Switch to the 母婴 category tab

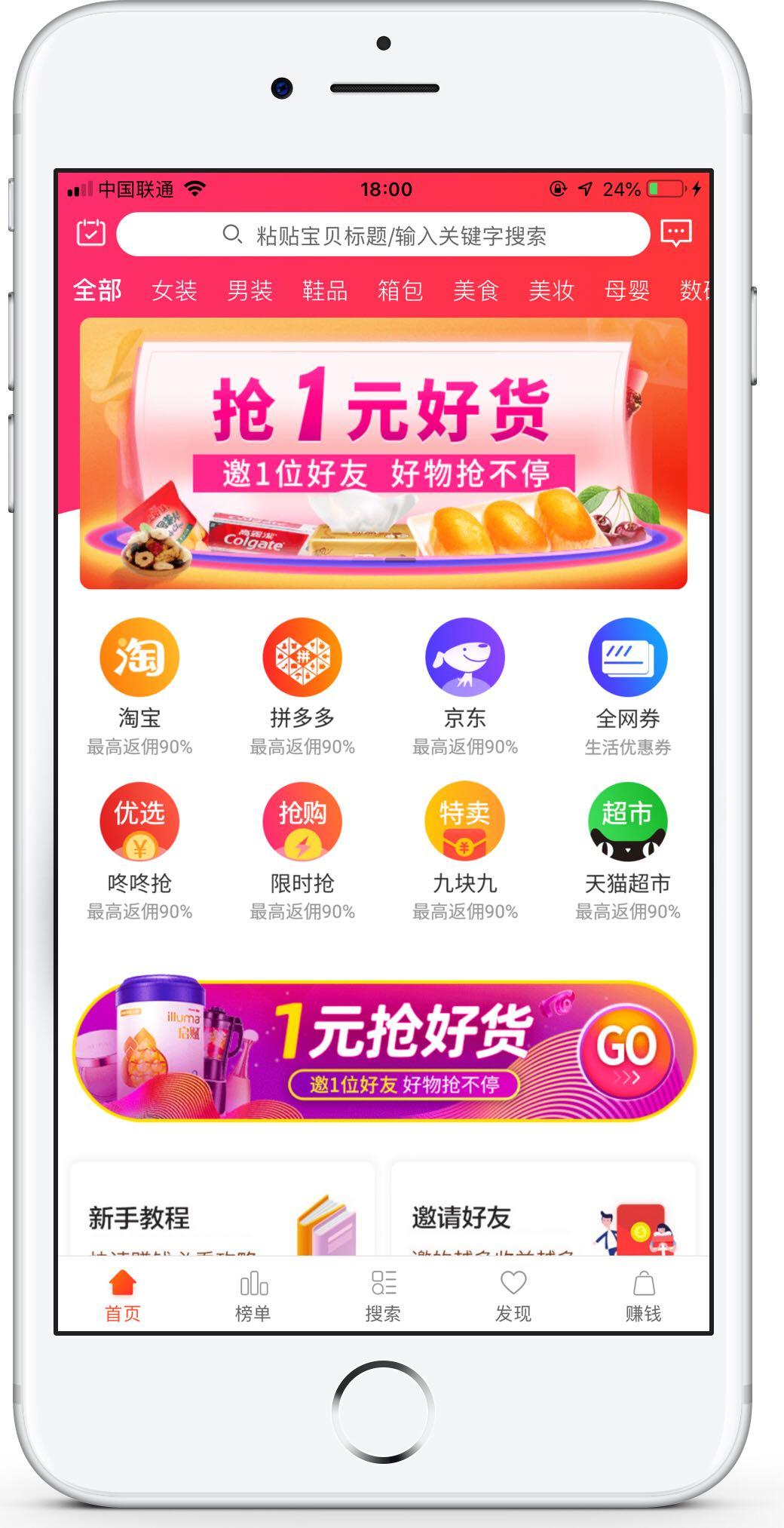[x=626, y=290]
